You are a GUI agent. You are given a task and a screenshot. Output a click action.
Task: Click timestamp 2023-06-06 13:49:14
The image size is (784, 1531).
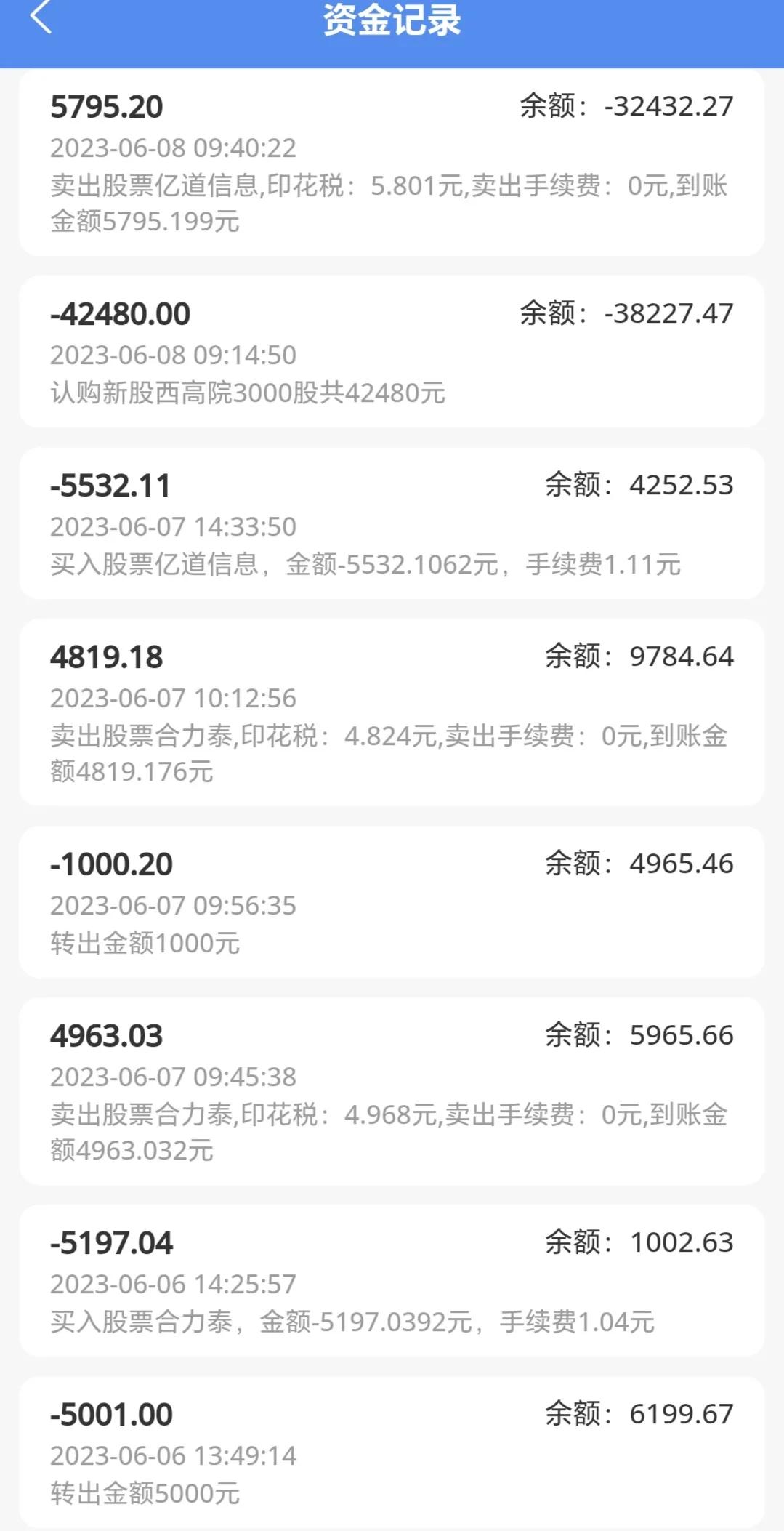click(173, 1455)
